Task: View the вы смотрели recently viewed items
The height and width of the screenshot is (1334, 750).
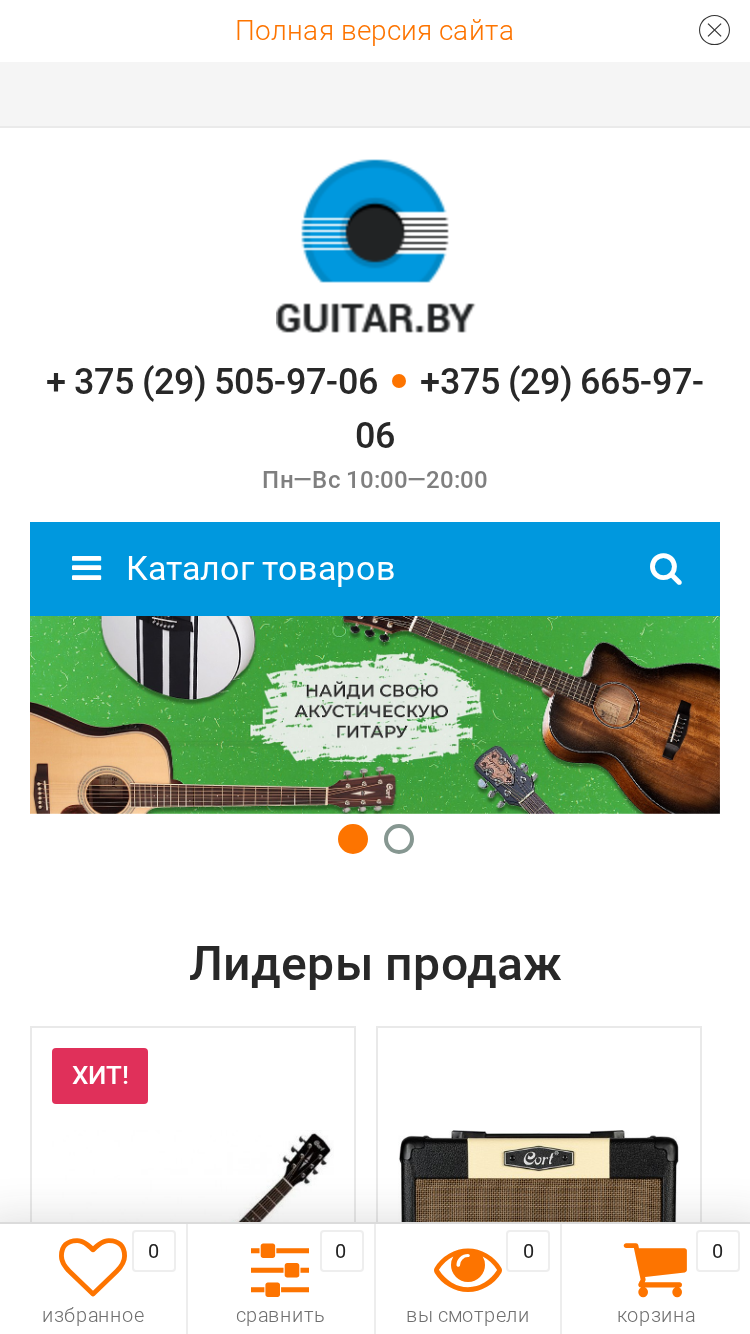Action: pos(468,1279)
